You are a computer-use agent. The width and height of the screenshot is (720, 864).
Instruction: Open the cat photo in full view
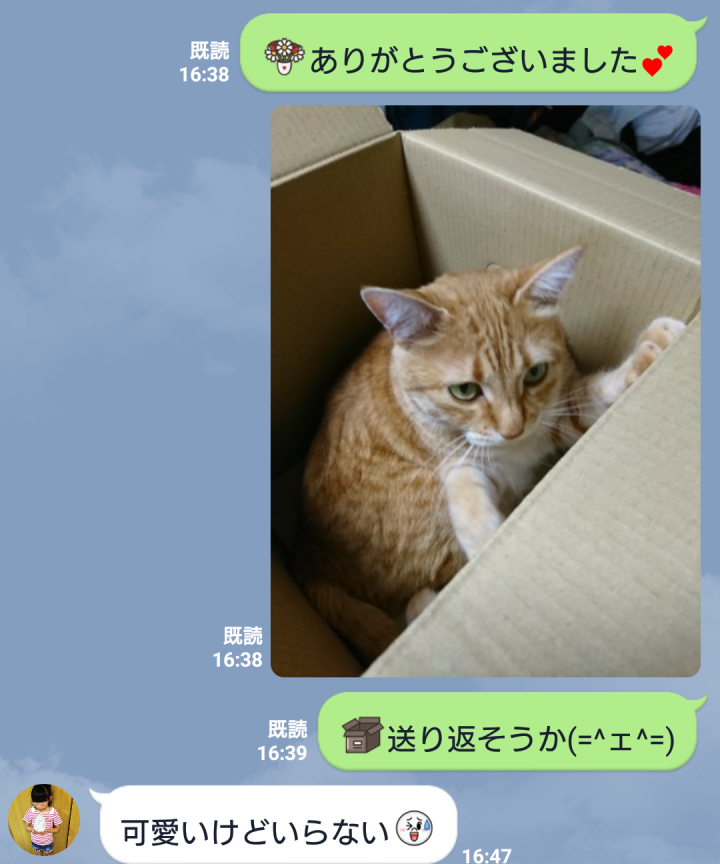click(485, 391)
